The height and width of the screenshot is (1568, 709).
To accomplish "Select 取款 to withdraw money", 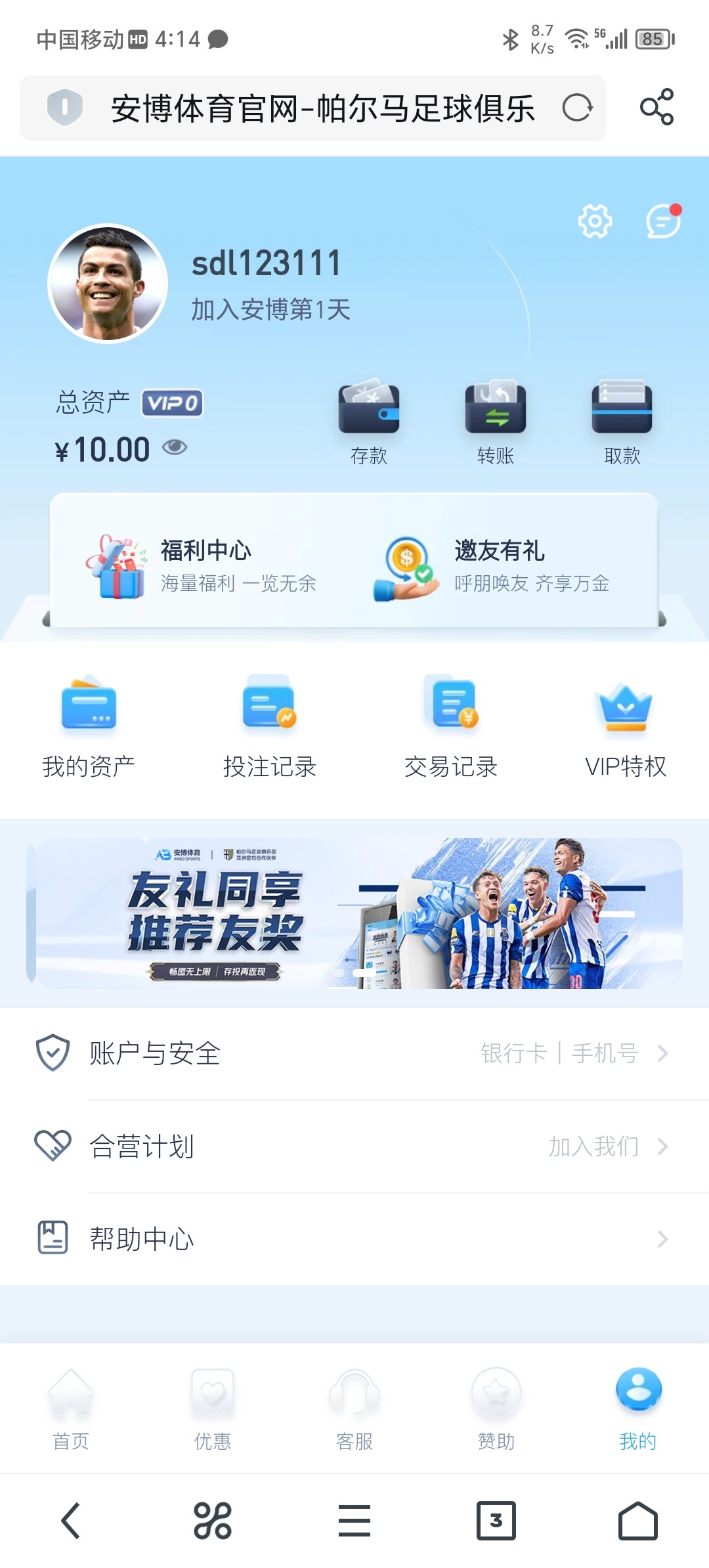I will tap(622, 422).
